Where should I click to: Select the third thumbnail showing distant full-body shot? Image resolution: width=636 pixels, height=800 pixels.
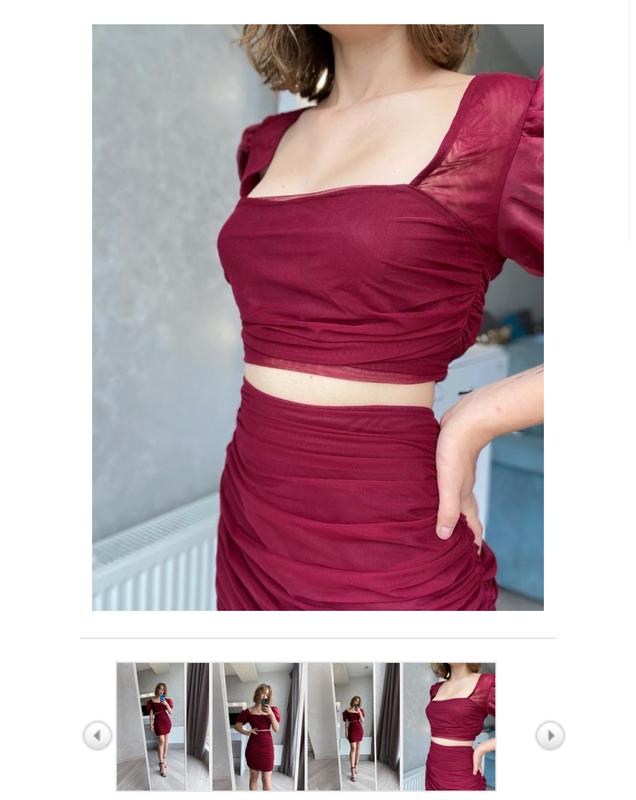click(x=353, y=727)
